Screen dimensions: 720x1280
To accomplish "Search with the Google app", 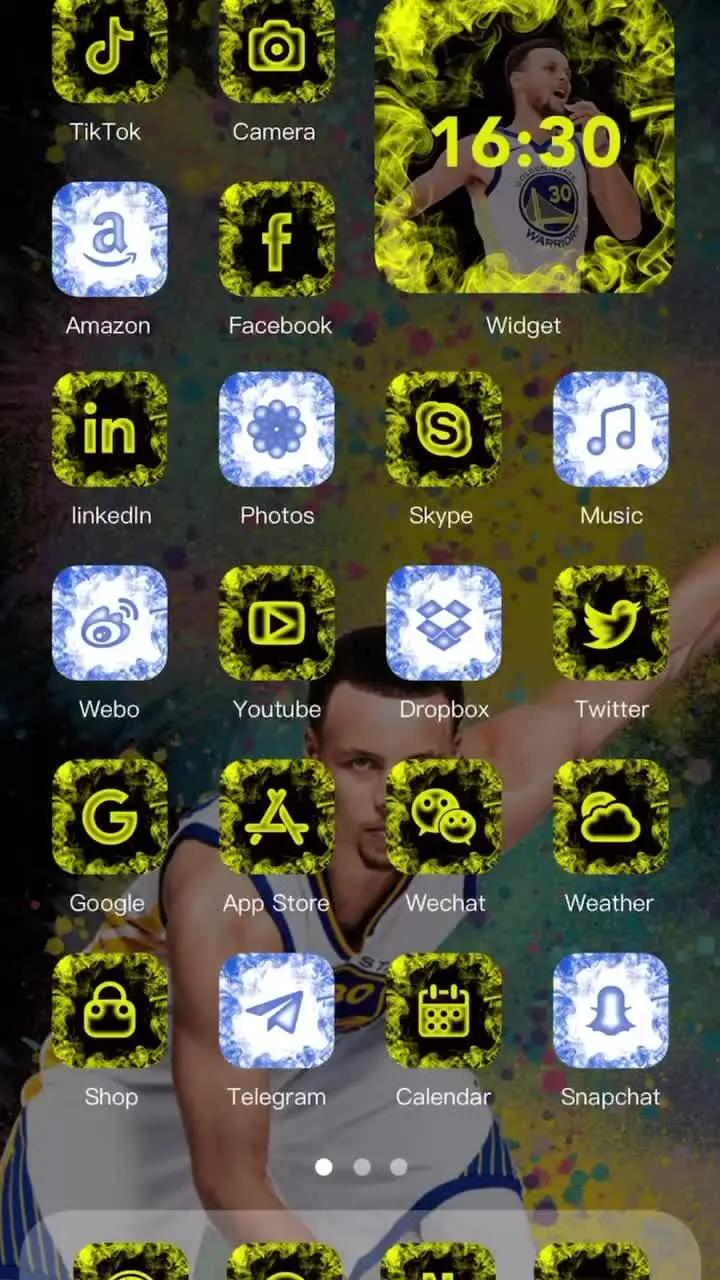I will pyautogui.click(x=110, y=816).
